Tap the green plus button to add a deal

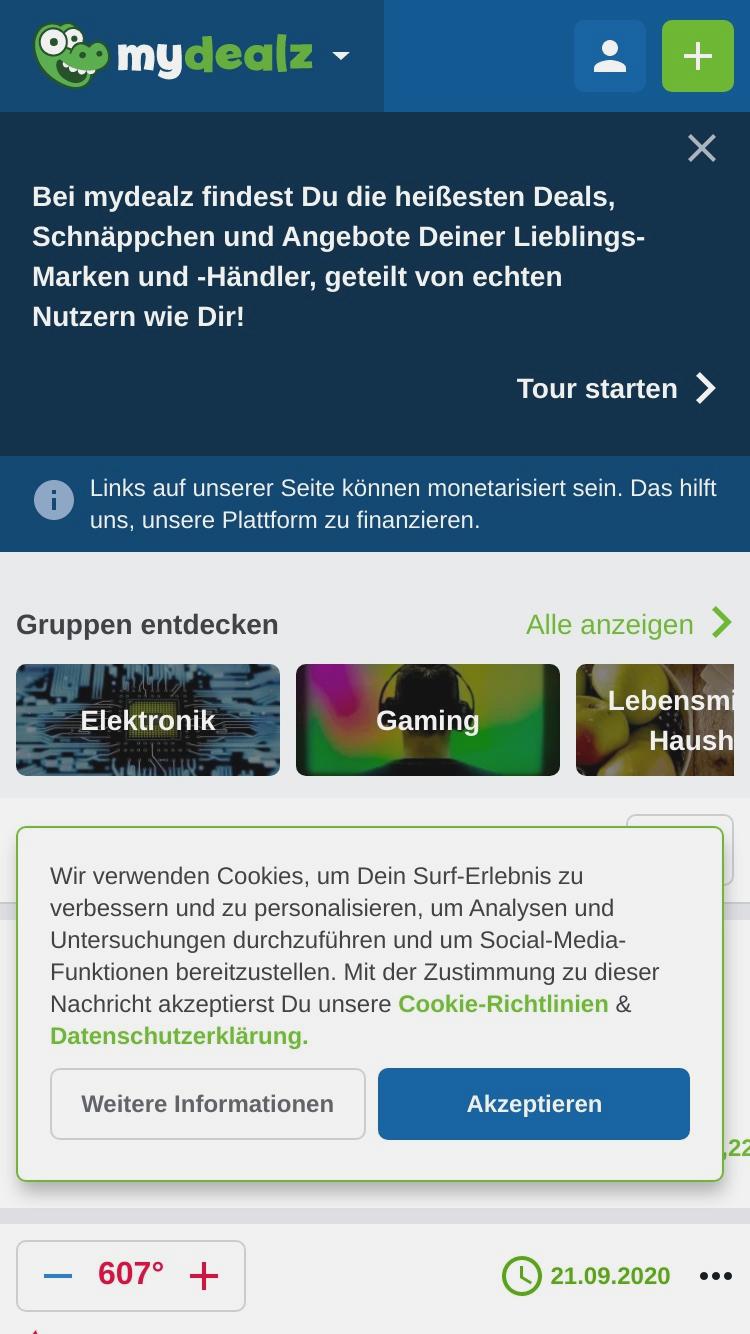pyautogui.click(x=698, y=56)
